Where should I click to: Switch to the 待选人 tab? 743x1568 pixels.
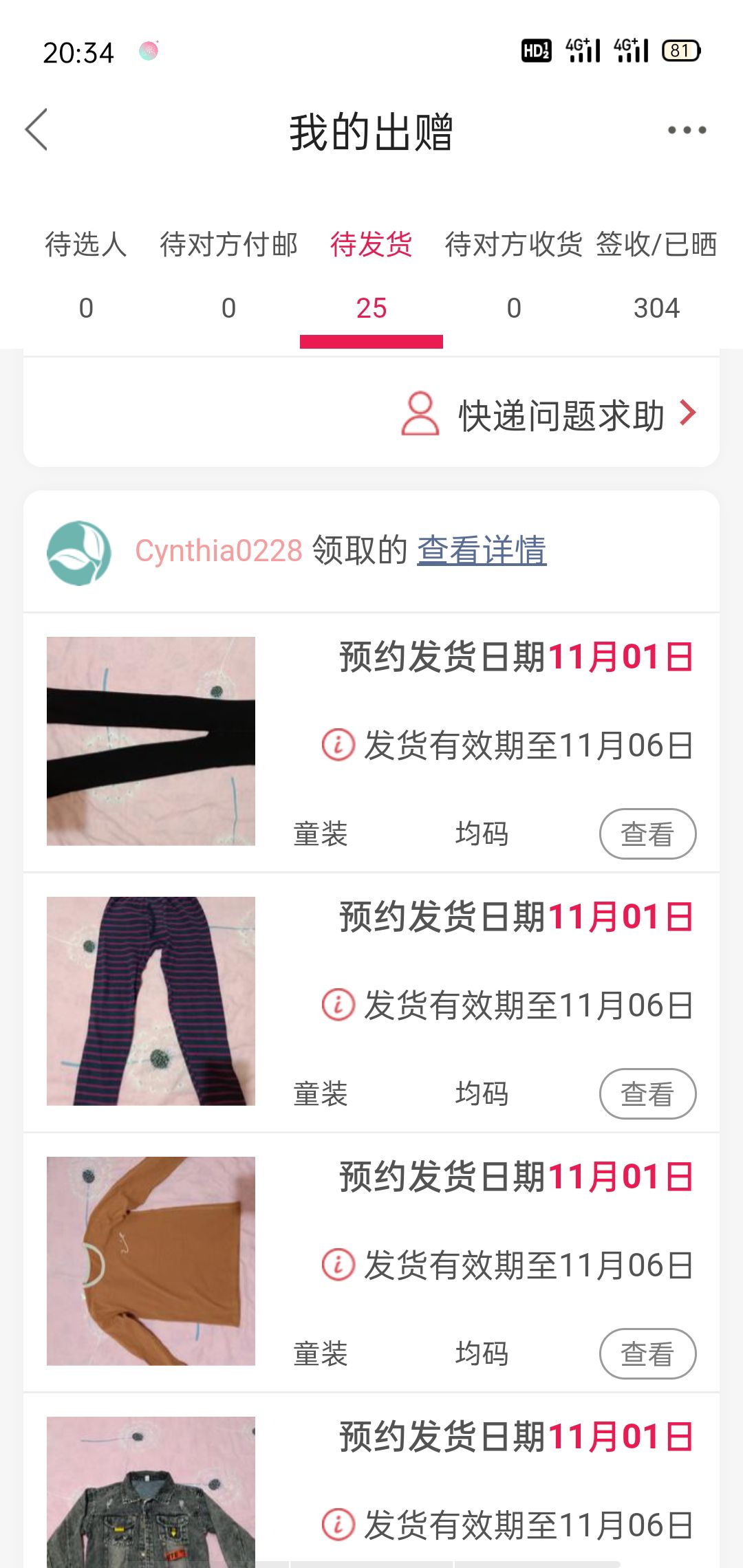pos(86,275)
